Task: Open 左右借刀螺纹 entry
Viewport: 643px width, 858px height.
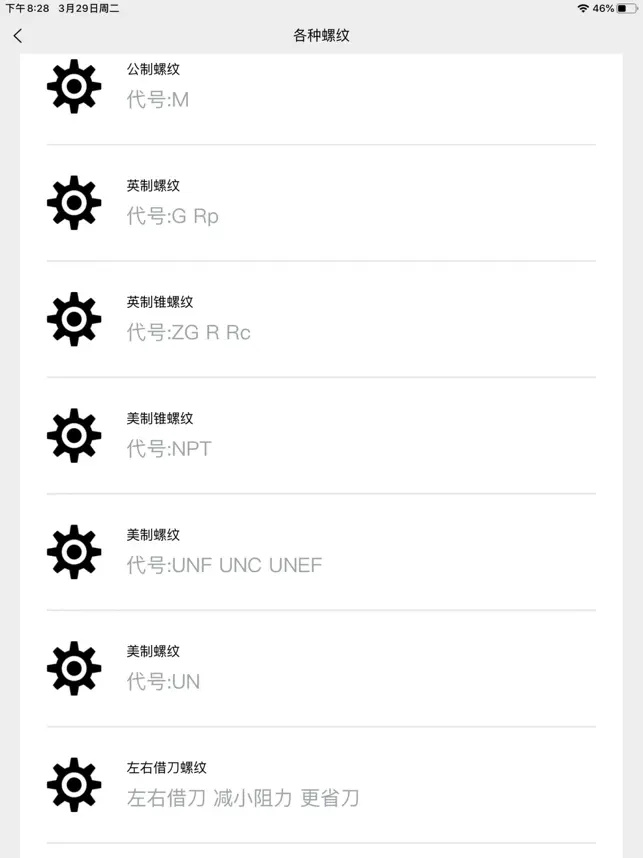Action: [x=320, y=785]
